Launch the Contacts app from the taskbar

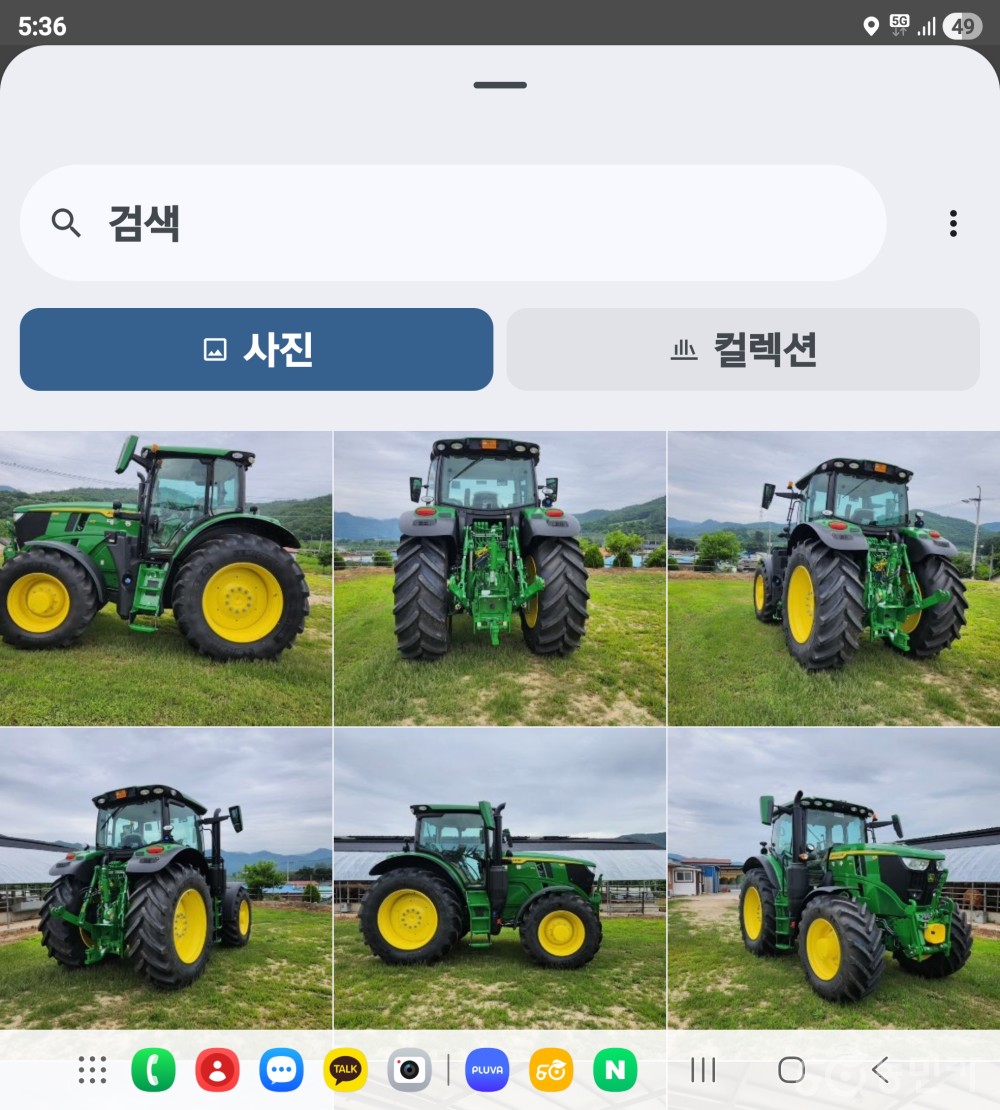(x=217, y=1070)
